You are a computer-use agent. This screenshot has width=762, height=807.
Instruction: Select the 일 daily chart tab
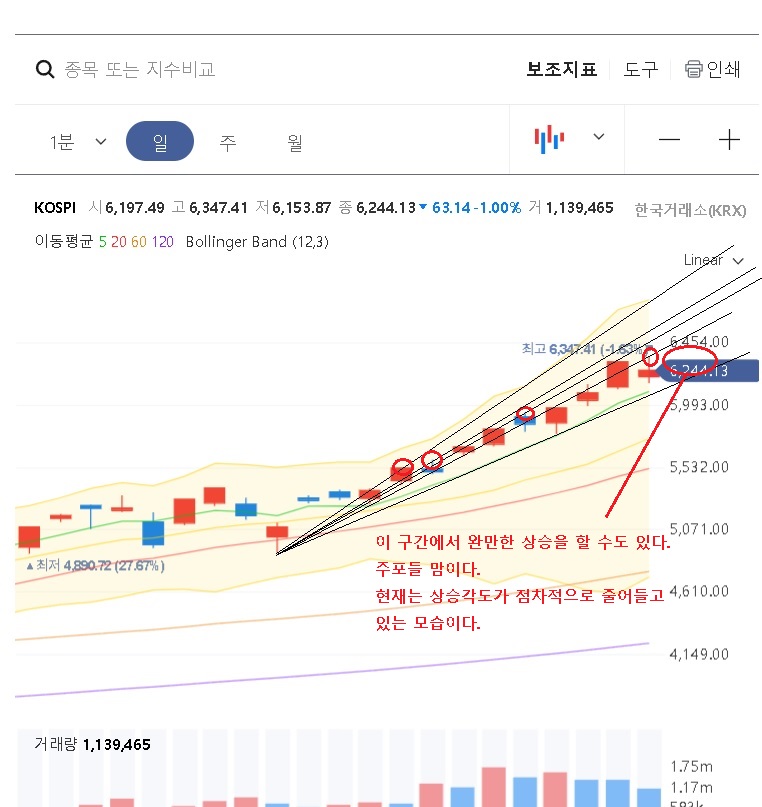point(160,141)
